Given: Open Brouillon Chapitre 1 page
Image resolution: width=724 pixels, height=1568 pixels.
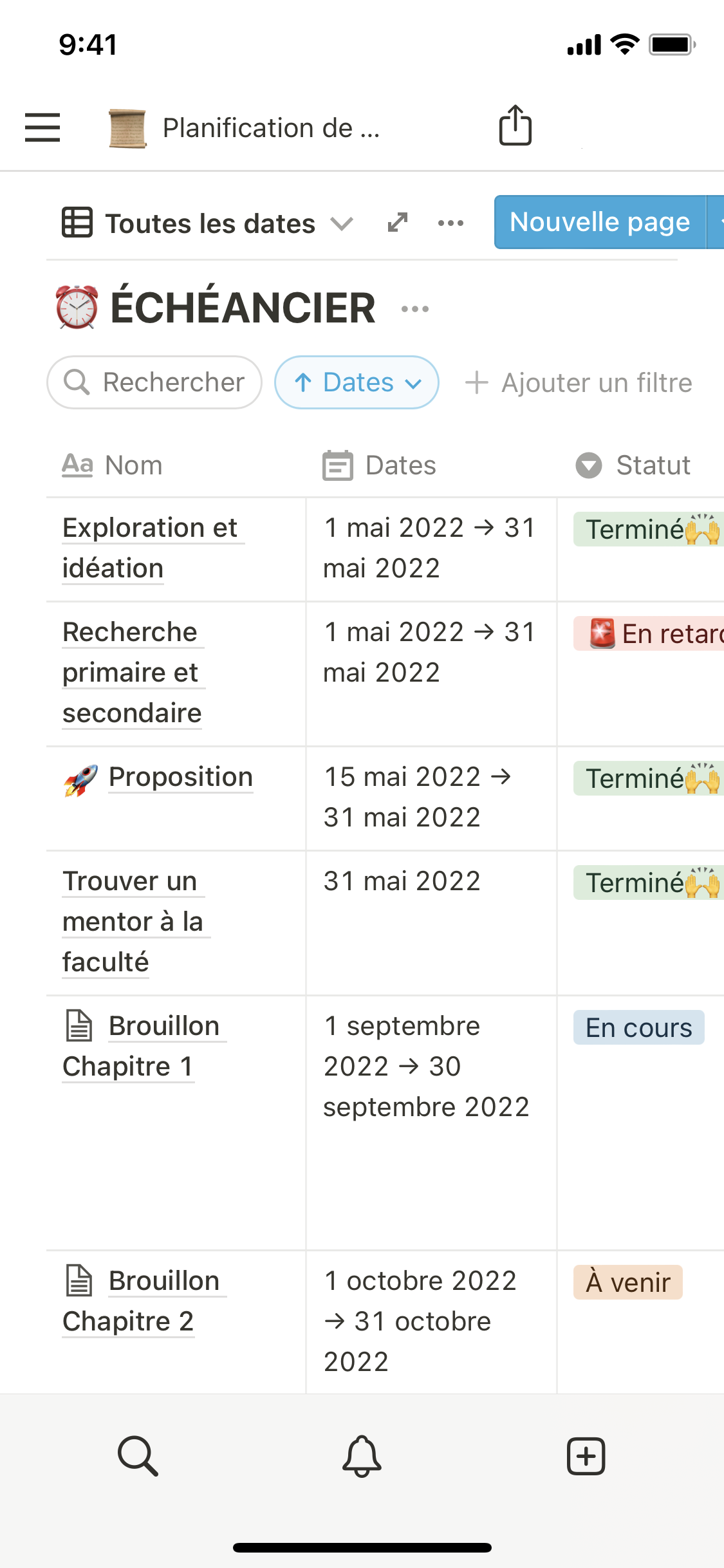Looking at the screenshot, I should click(142, 1046).
